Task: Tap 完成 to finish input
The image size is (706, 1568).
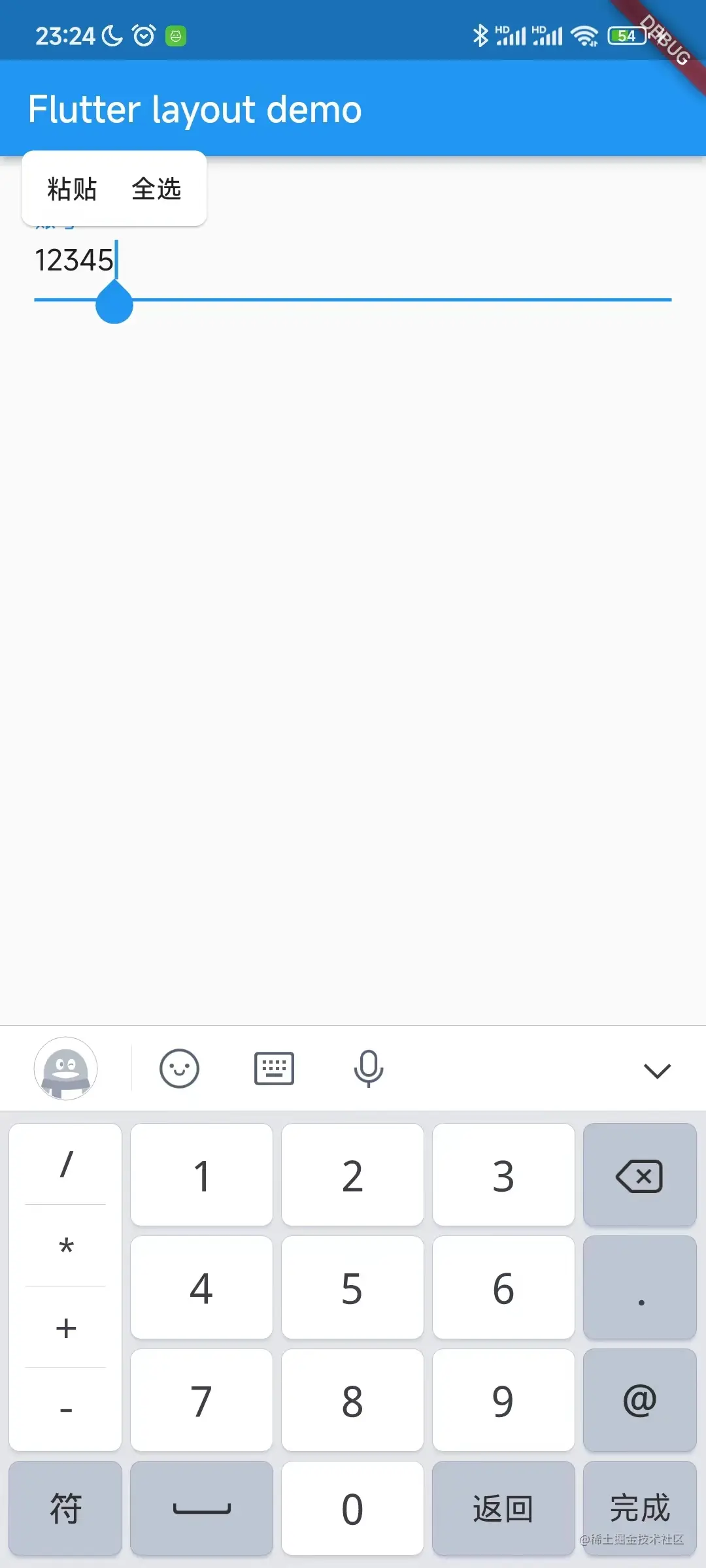Action: tap(639, 1507)
